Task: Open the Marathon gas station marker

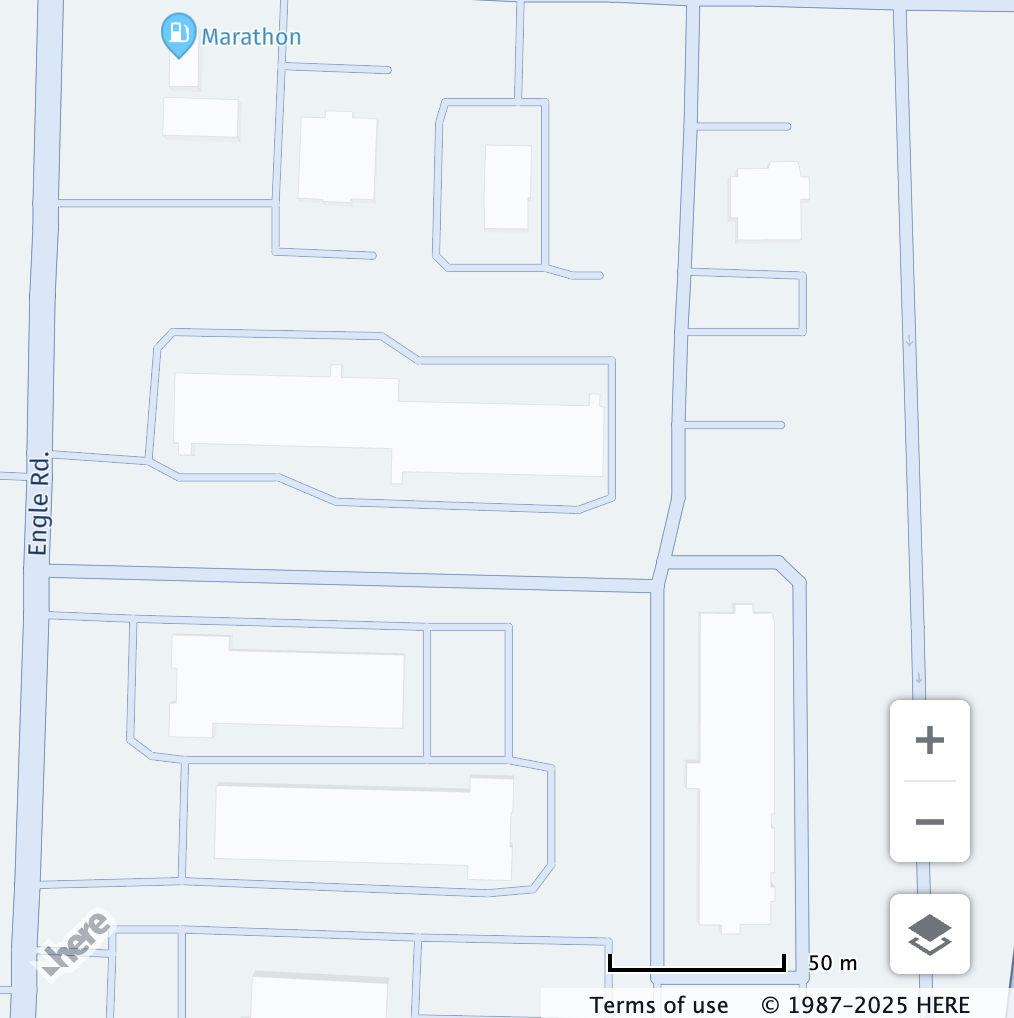Action: pyautogui.click(x=179, y=34)
